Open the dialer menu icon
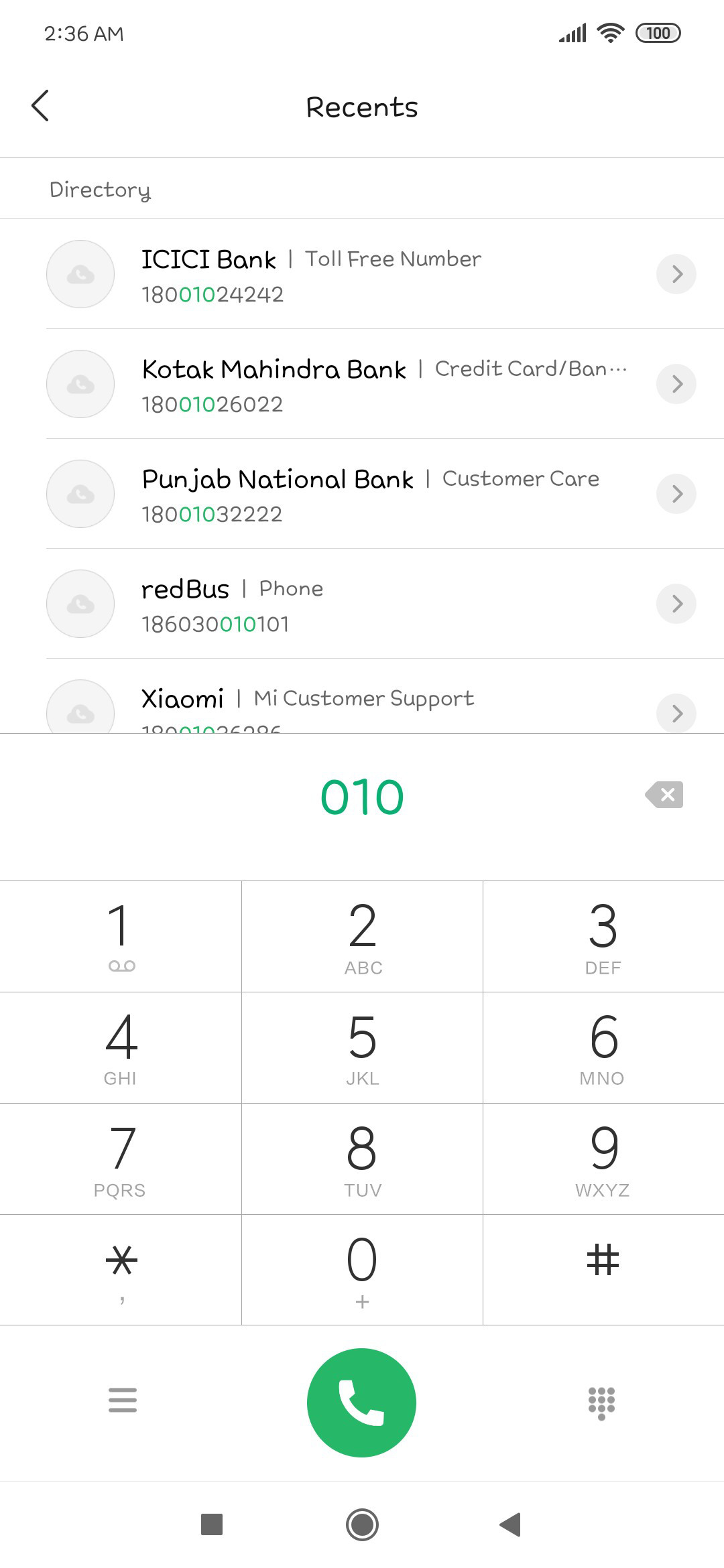The width and height of the screenshot is (724, 1568). click(x=123, y=1400)
